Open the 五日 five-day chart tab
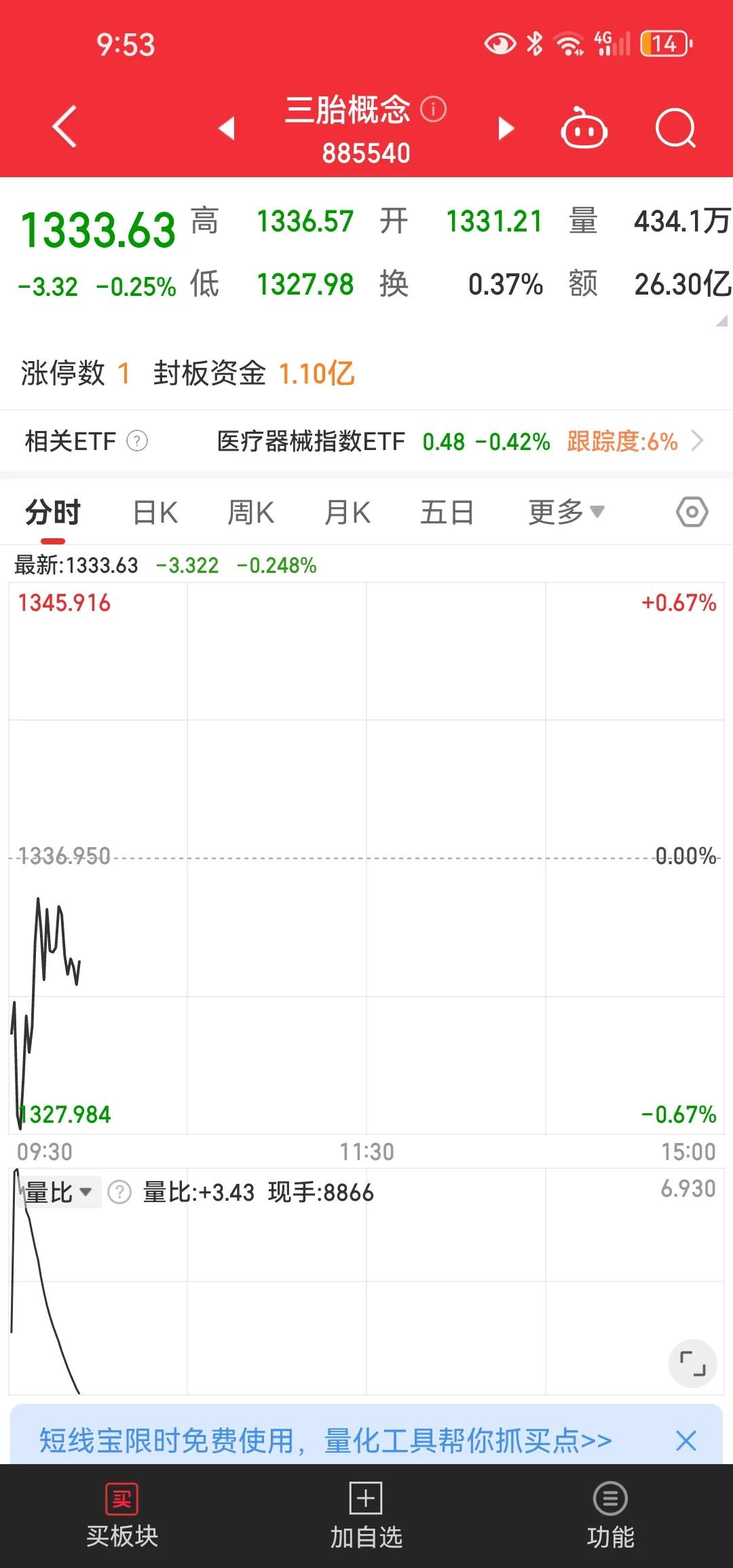Image resolution: width=733 pixels, height=1568 pixels. click(x=446, y=512)
